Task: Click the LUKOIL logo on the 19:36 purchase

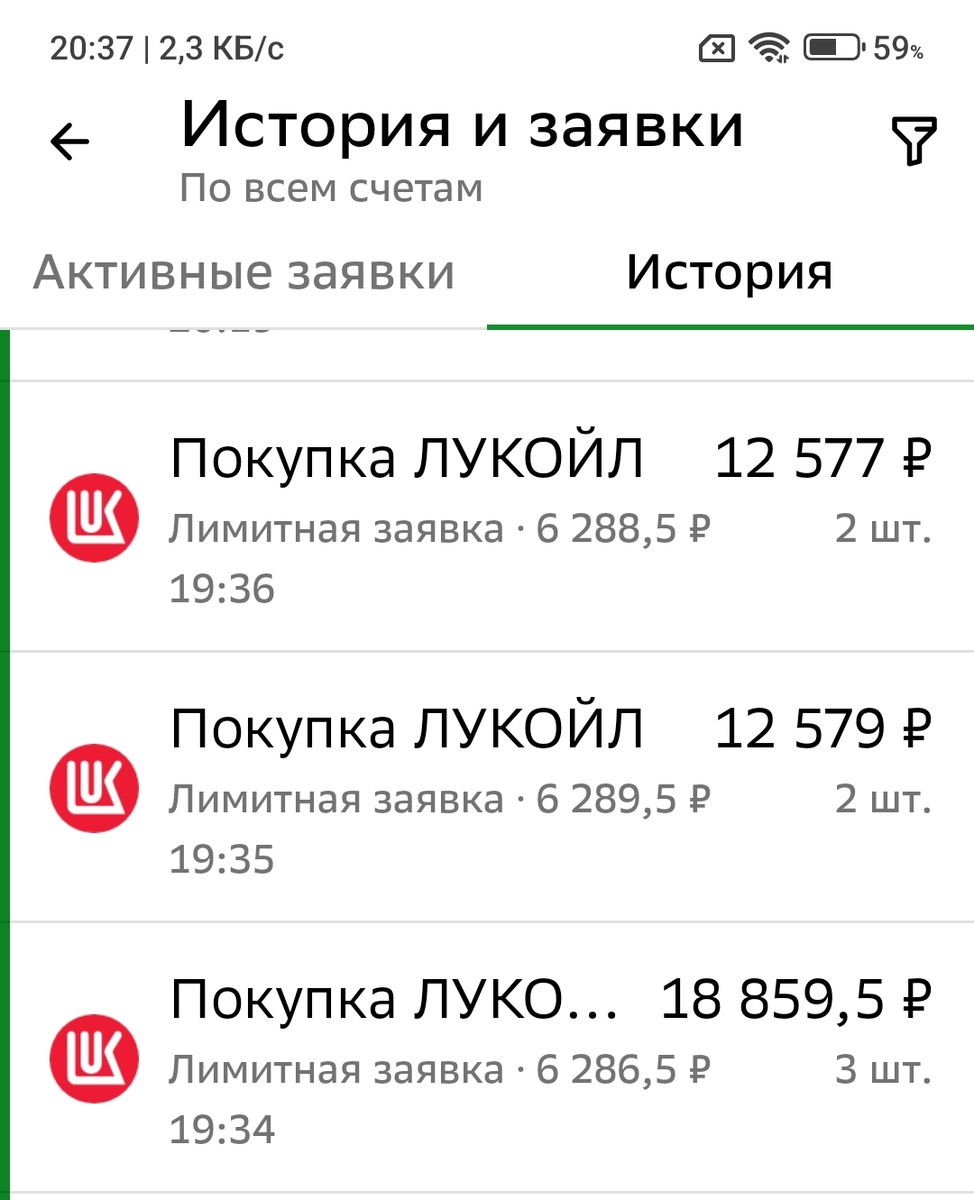Action: (93, 518)
